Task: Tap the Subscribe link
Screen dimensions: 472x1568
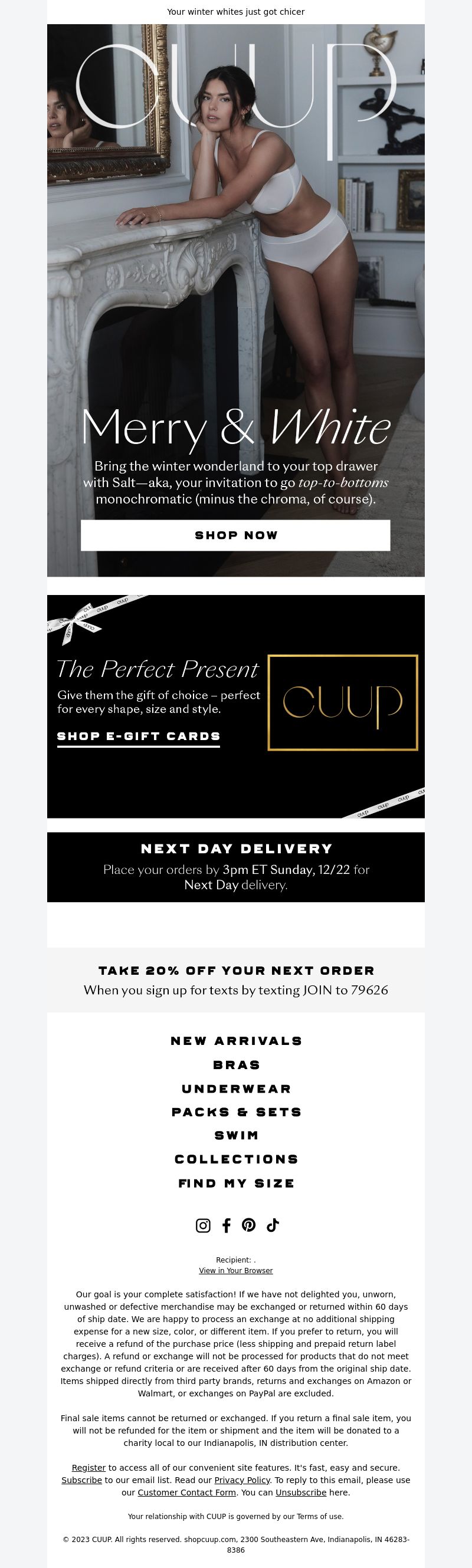Action: [81, 1480]
